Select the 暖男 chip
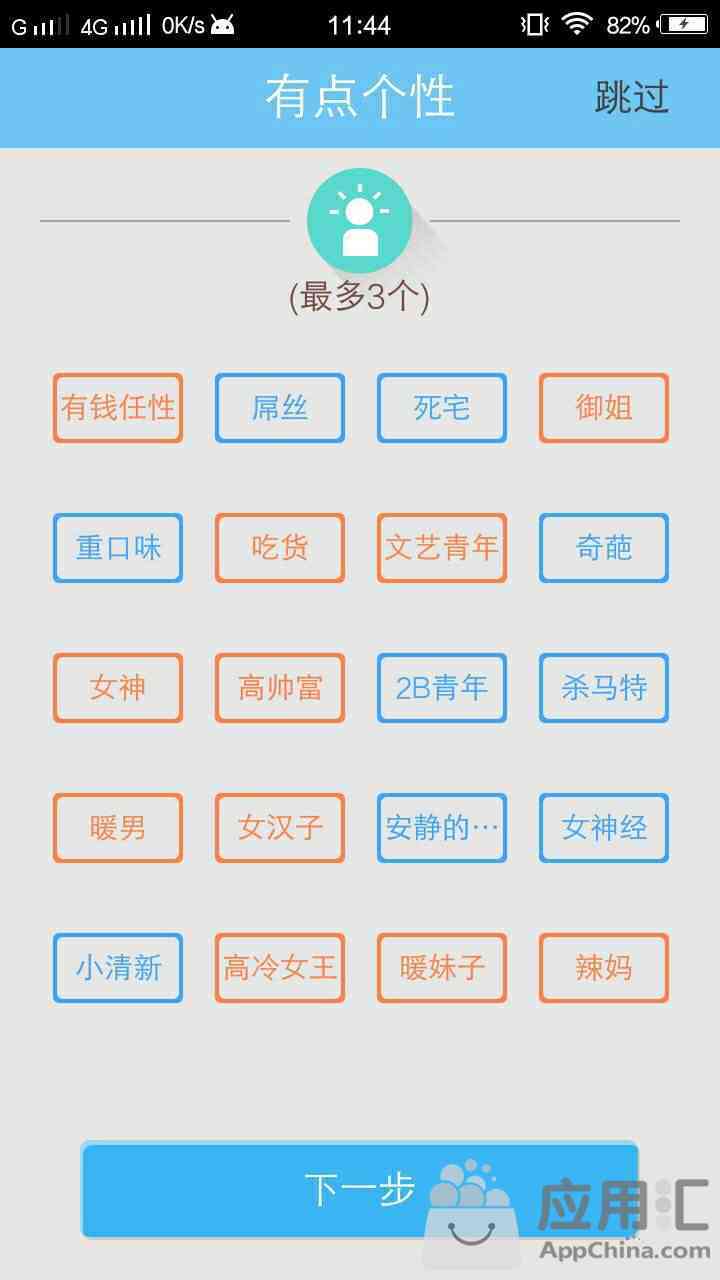 118,828
